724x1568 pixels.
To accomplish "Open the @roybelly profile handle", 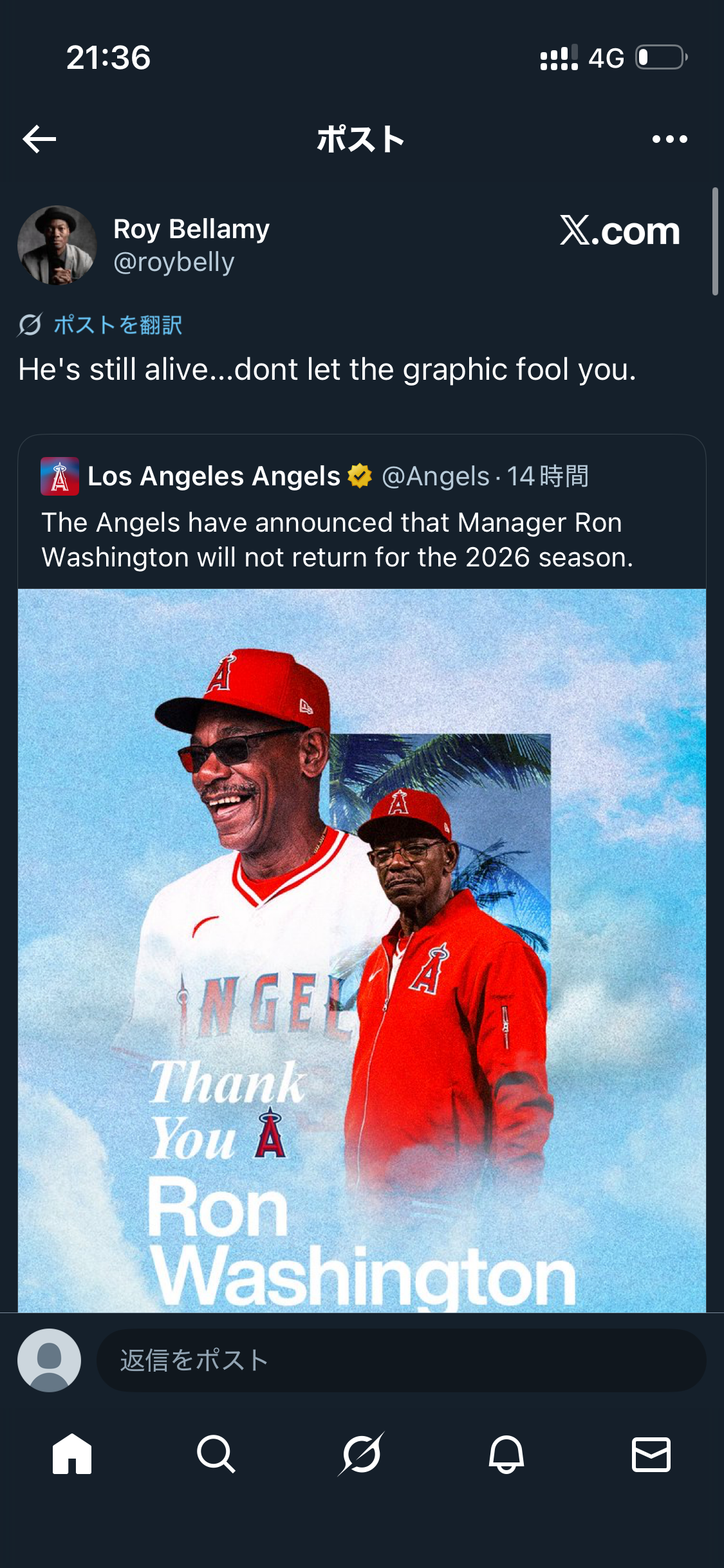I will pos(174,263).
